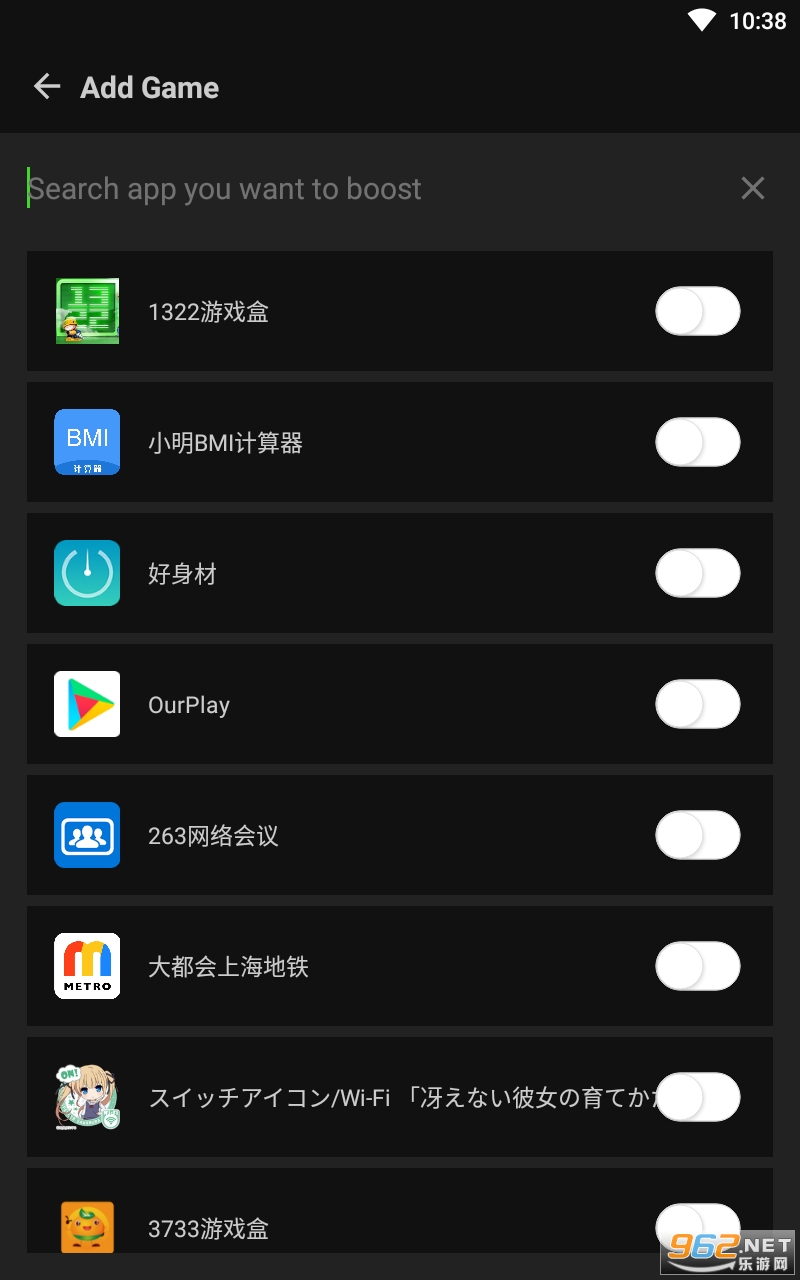Clear the search box with X

[752, 188]
